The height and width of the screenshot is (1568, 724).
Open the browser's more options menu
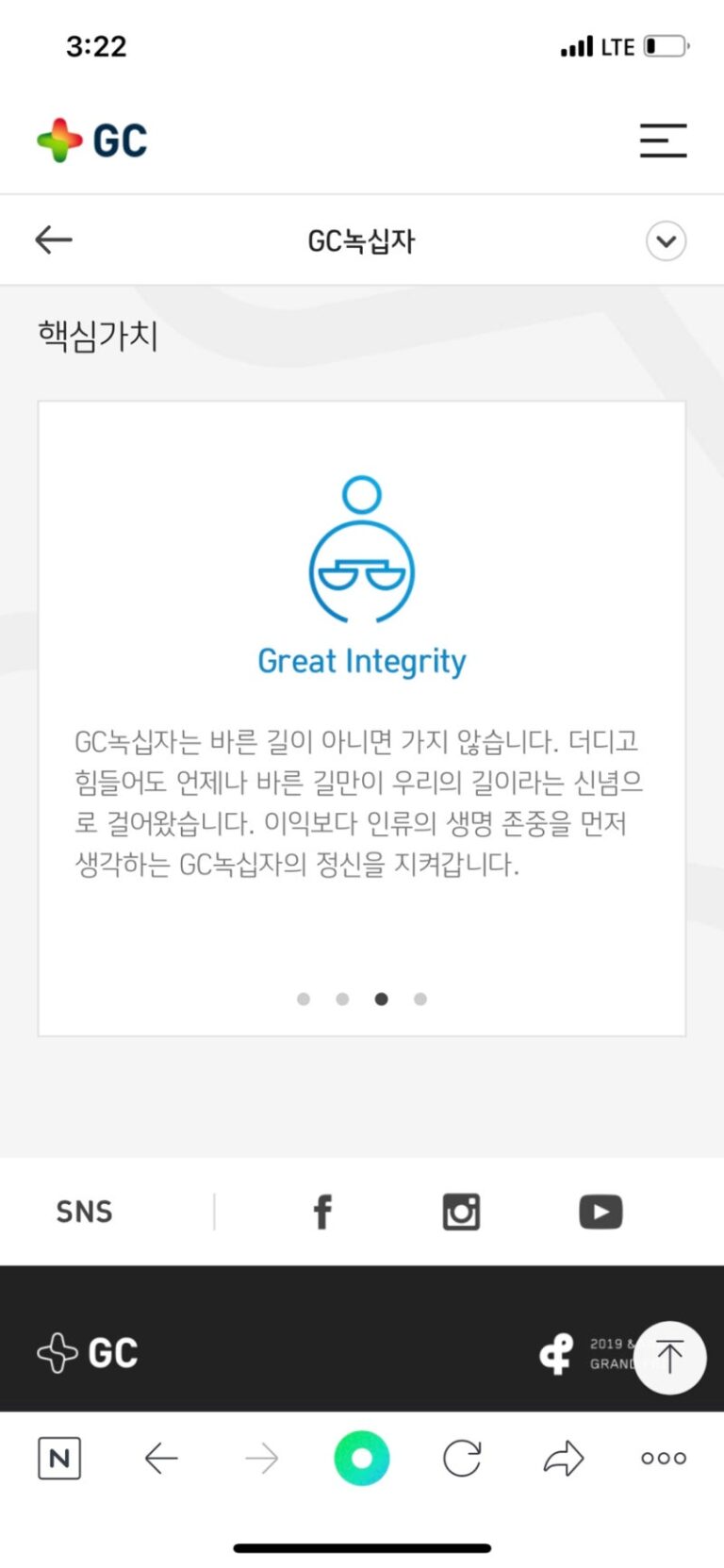pyautogui.click(x=664, y=1459)
